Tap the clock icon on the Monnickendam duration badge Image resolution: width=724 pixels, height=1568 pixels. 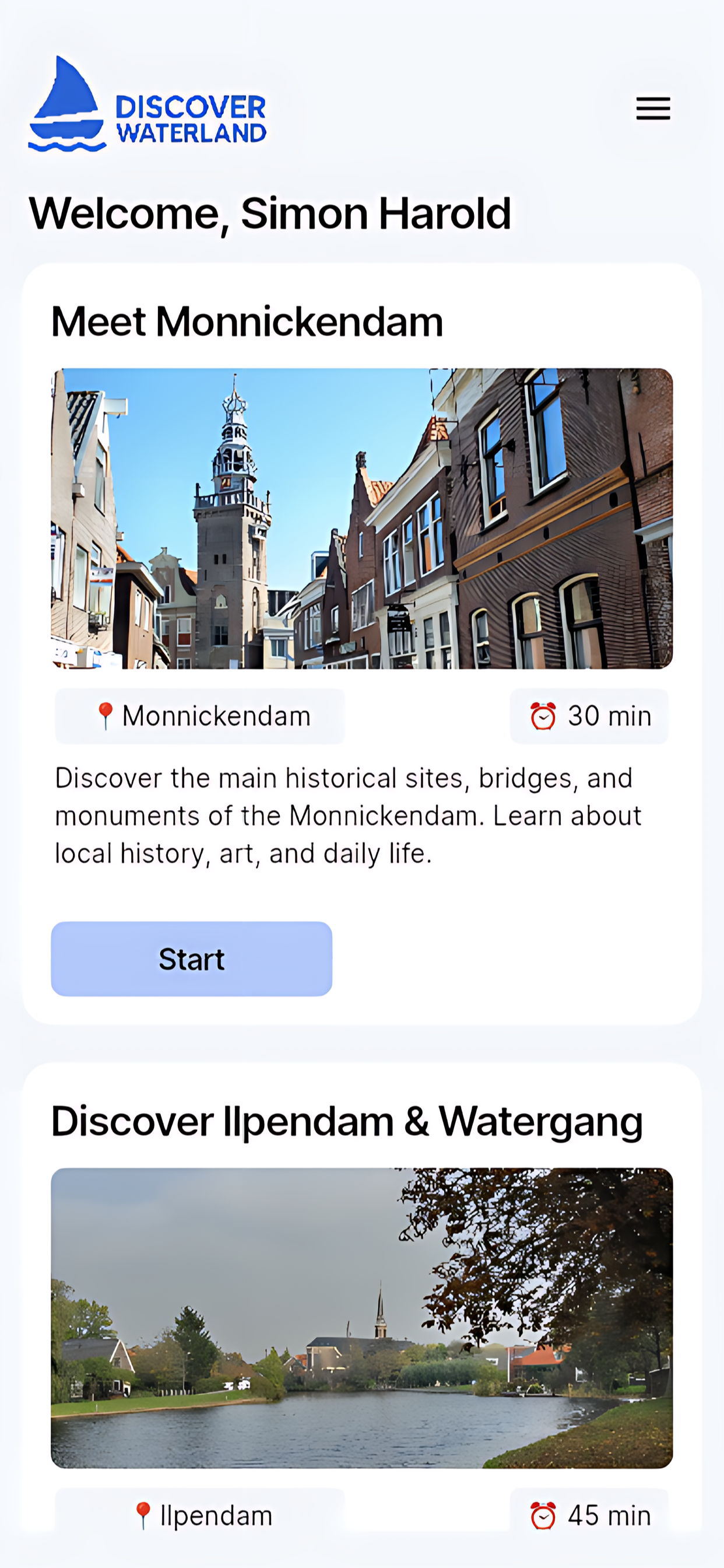tap(543, 715)
